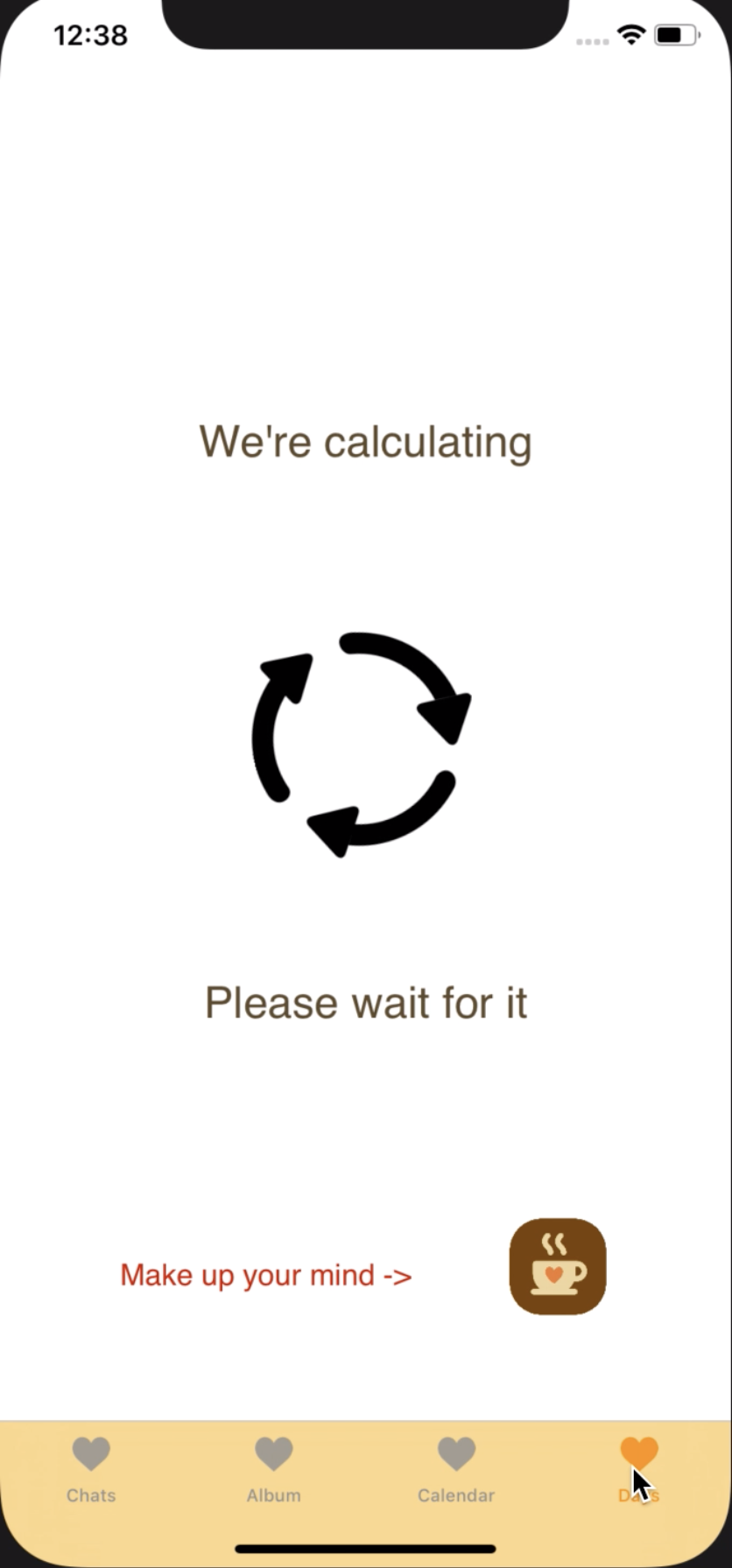Open the Album tab
The height and width of the screenshot is (1568, 732).
tap(273, 1470)
